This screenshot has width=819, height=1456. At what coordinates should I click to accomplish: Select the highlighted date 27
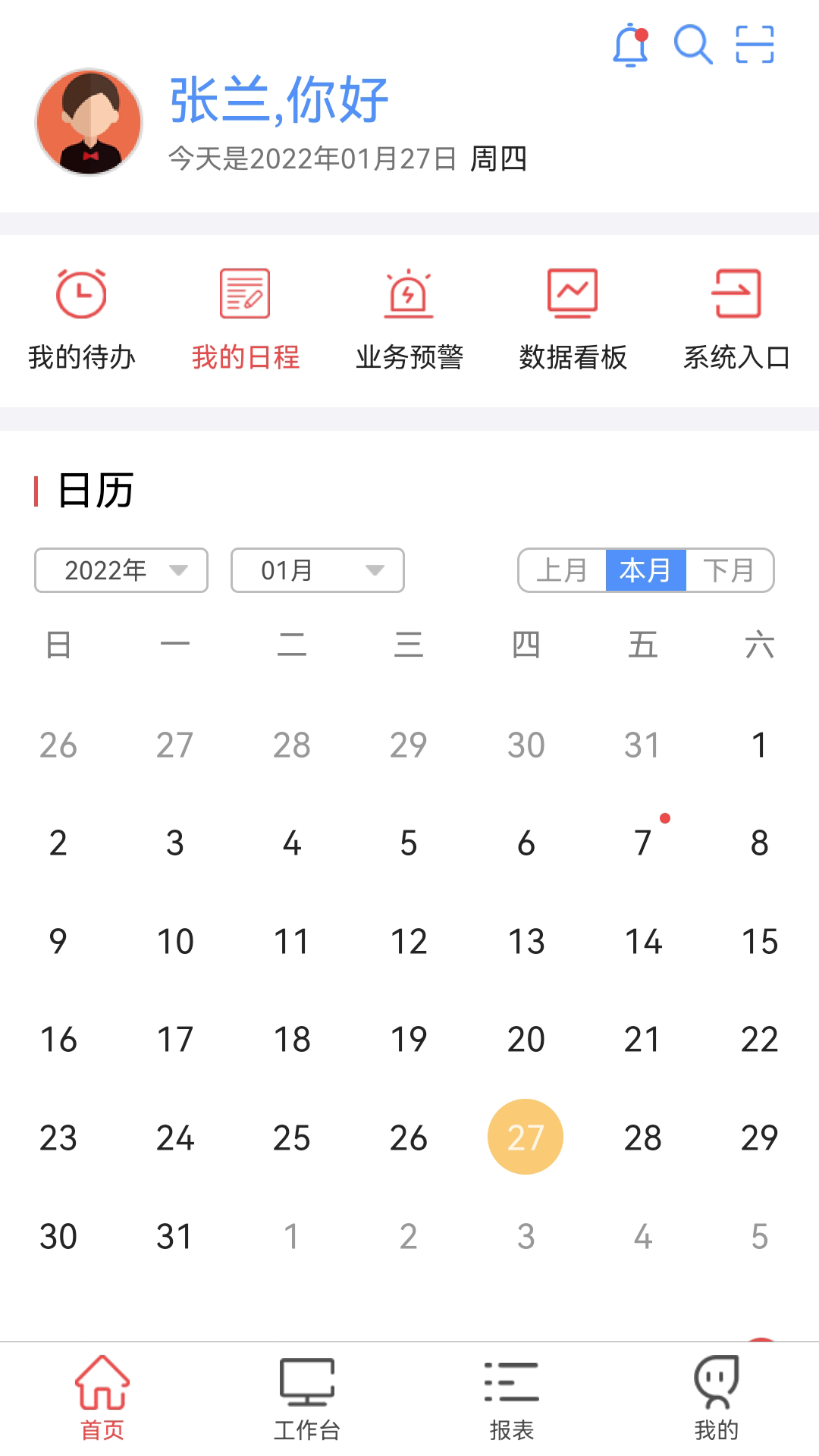[x=526, y=1137]
